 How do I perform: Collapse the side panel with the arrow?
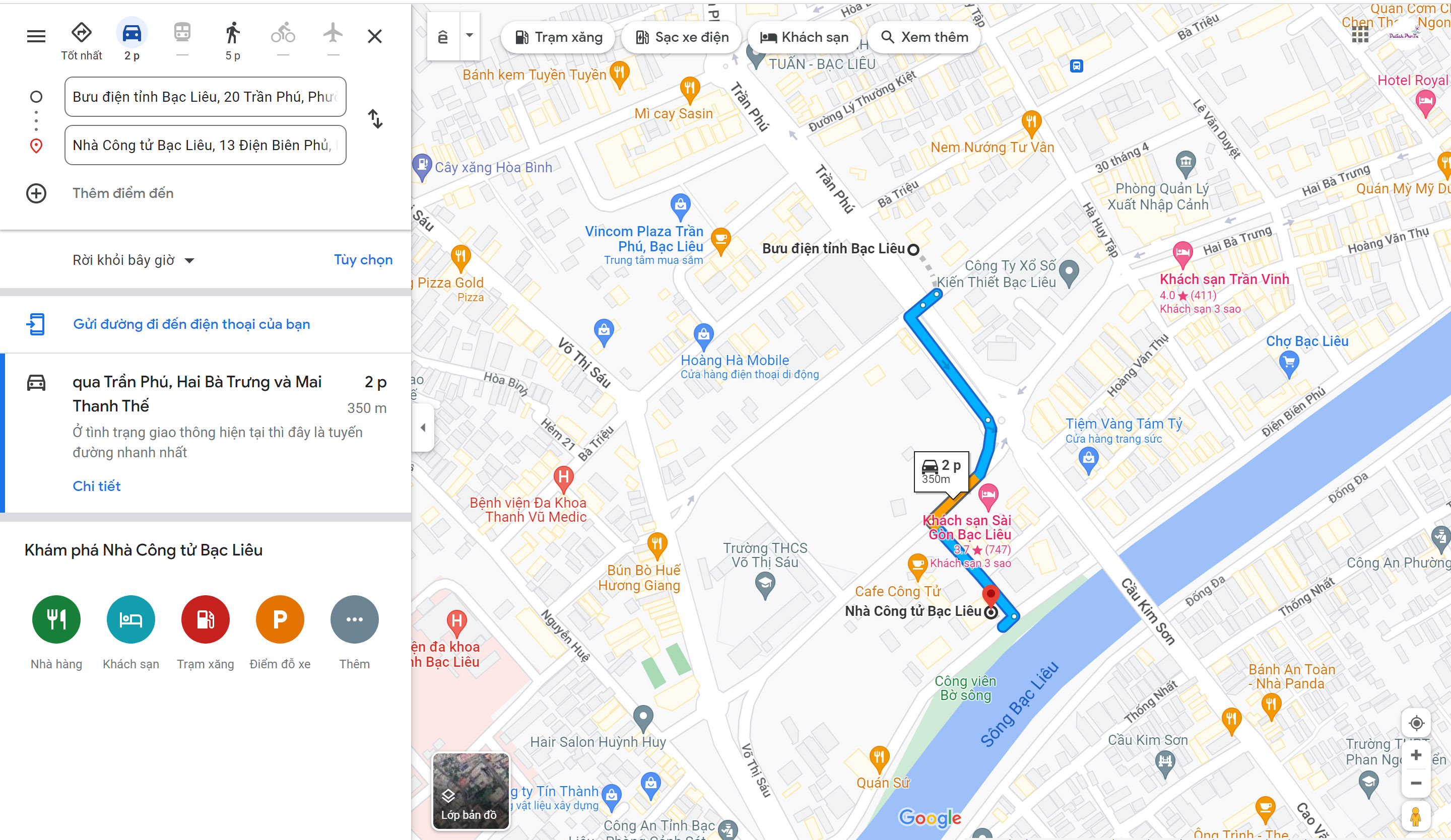coord(423,428)
